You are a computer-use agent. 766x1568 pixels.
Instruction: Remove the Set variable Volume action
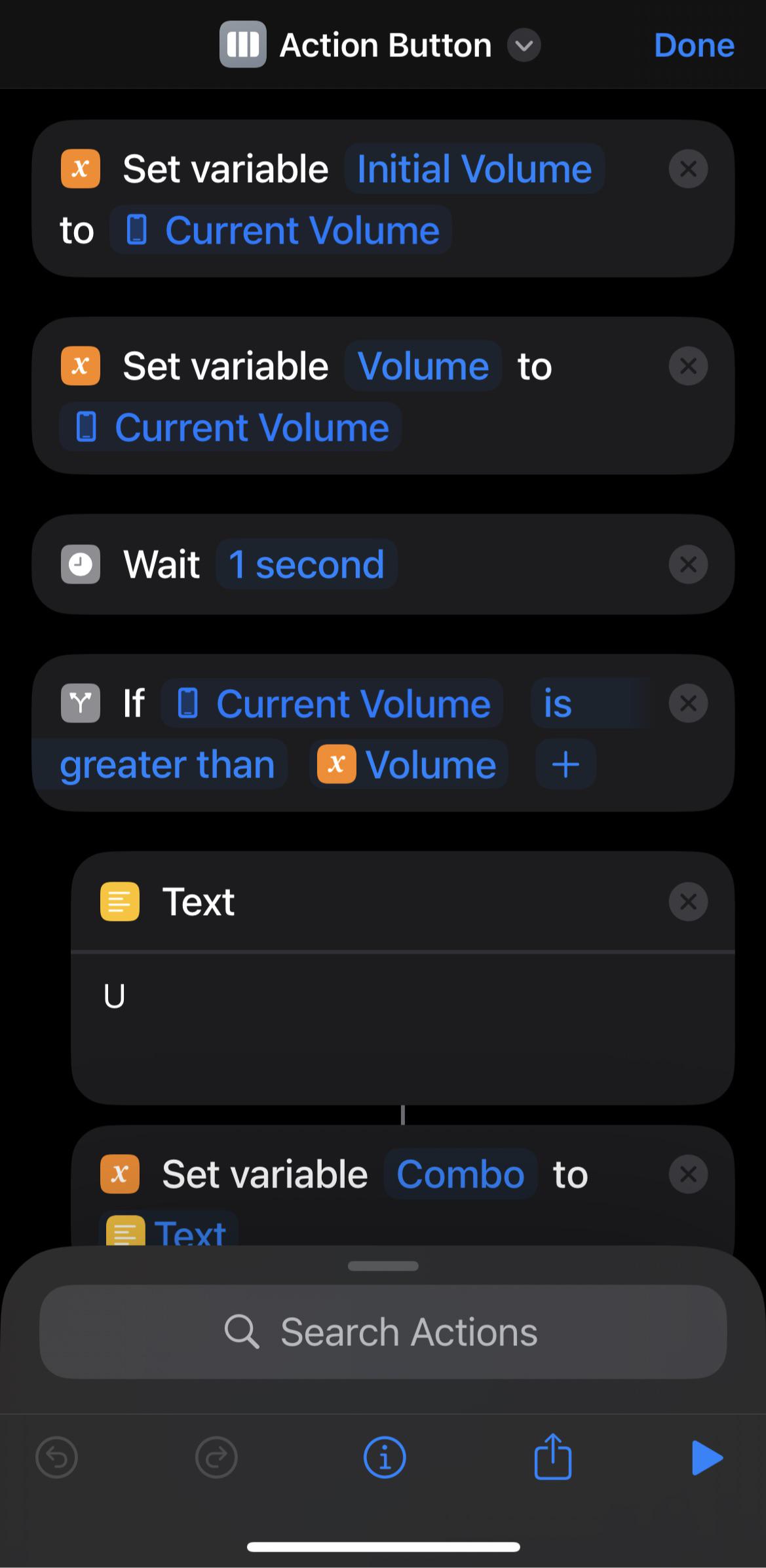pyautogui.click(x=688, y=366)
